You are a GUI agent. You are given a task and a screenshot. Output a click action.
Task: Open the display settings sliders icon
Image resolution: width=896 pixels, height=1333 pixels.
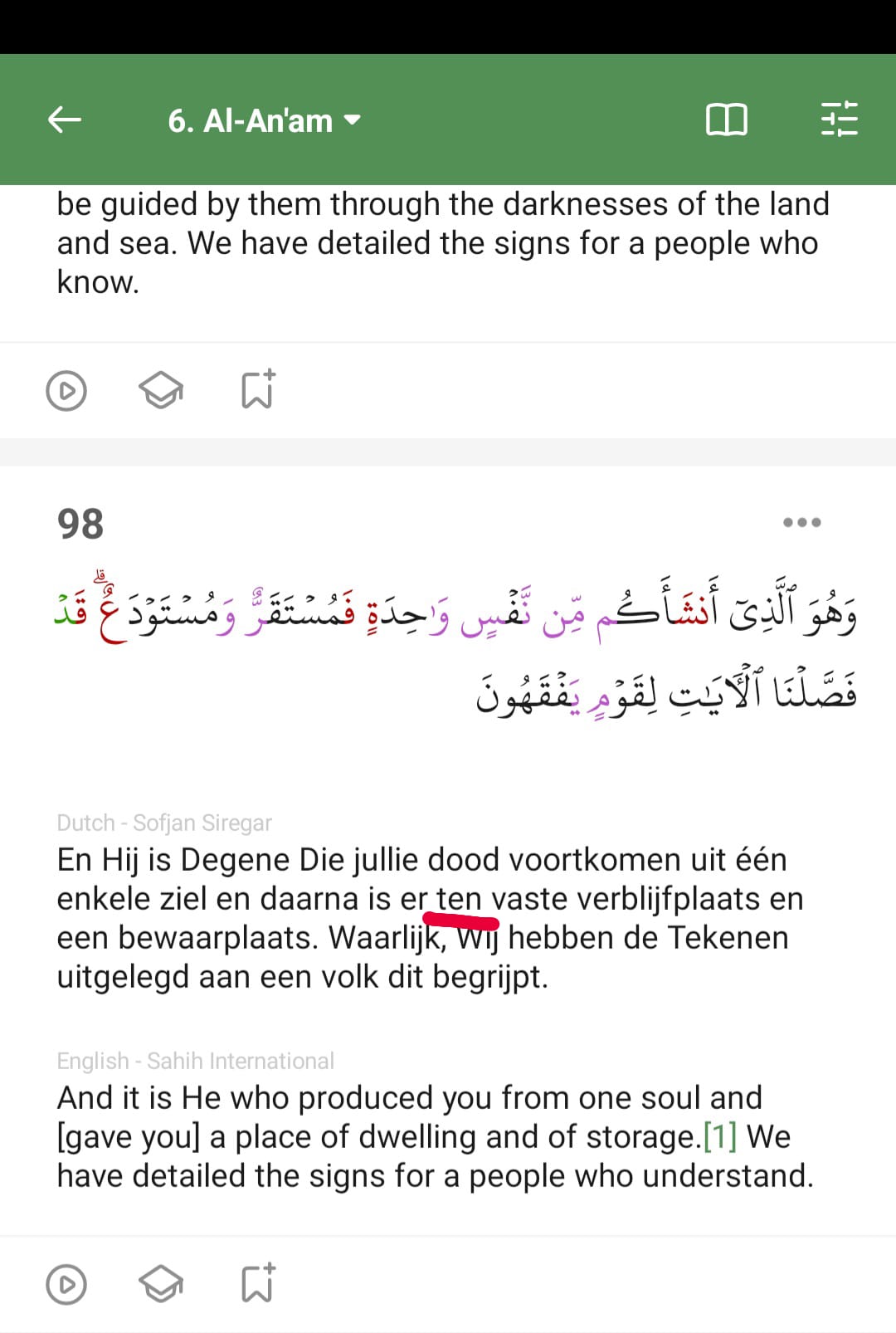pos(839,120)
